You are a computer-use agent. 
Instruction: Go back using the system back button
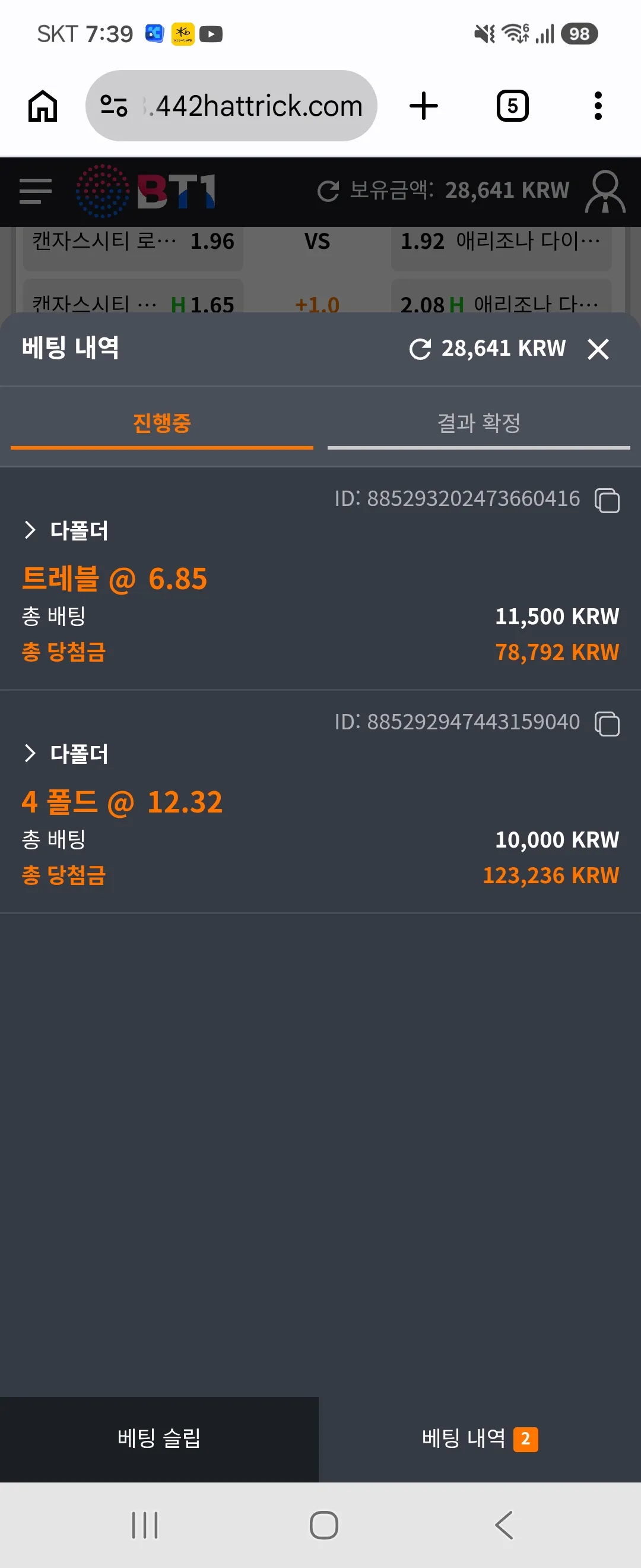point(504,1525)
